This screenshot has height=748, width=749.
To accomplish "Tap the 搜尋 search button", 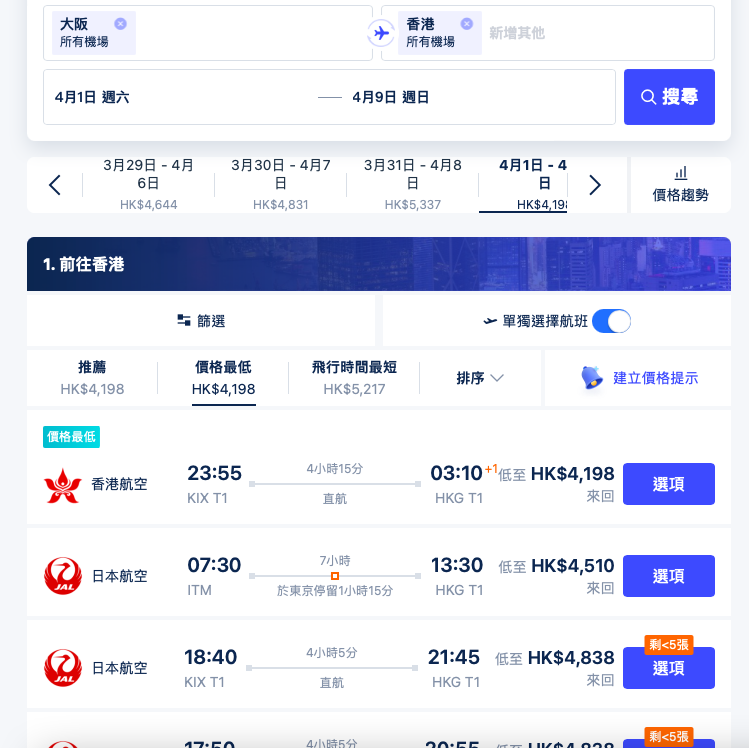I will pos(669,97).
